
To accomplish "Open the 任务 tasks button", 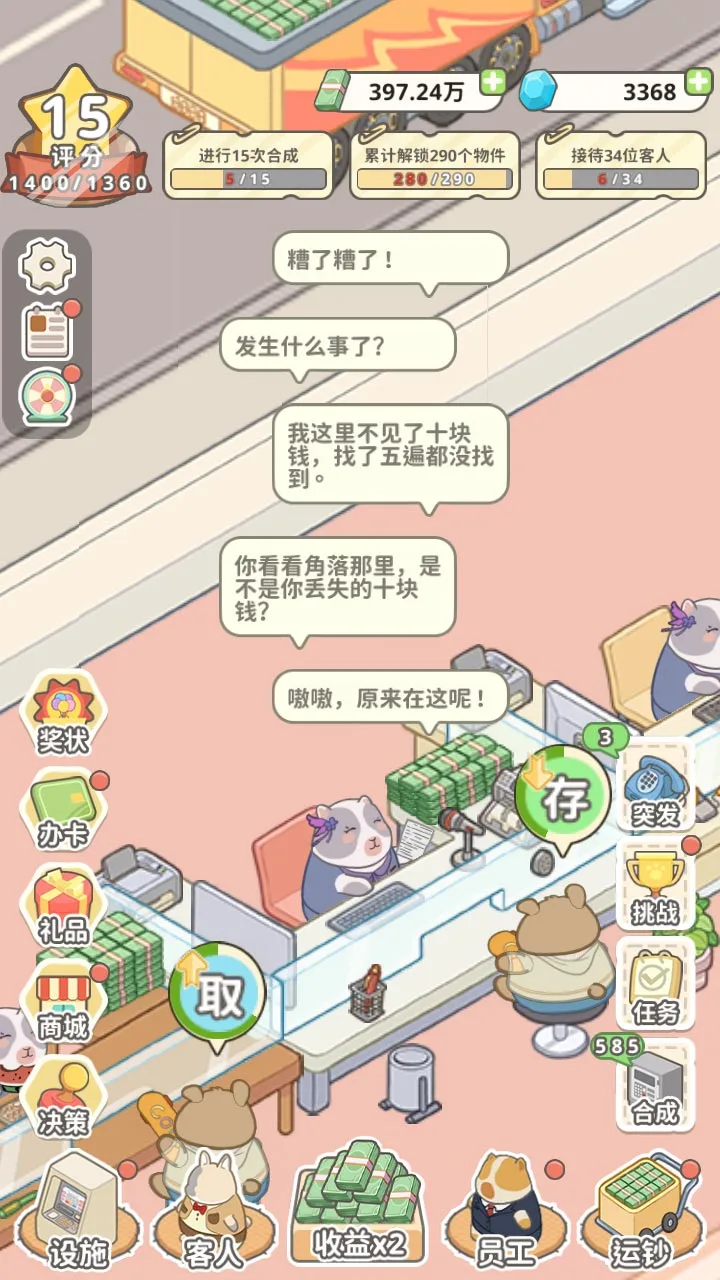I will tap(655, 984).
